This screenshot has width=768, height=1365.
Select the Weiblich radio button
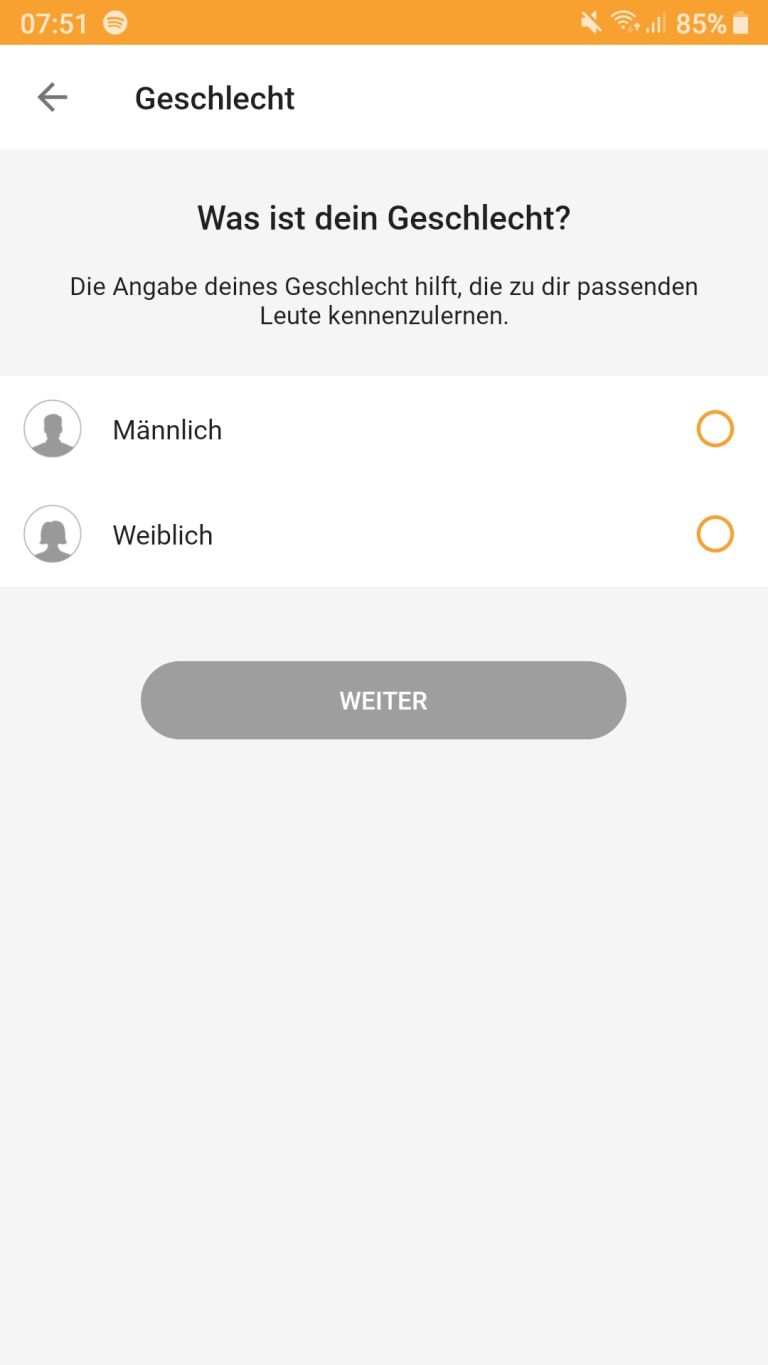pos(715,534)
